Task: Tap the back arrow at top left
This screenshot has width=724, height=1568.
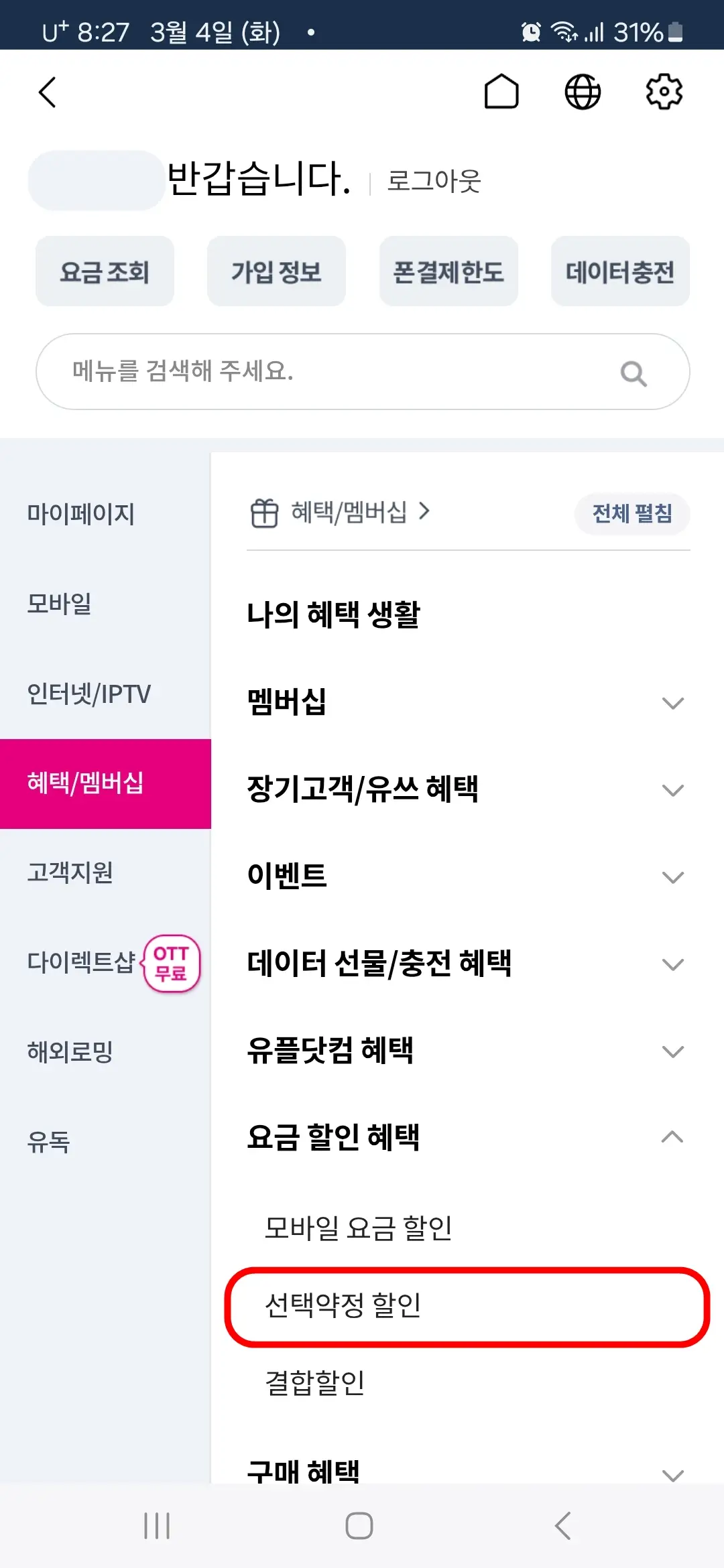Action: click(47, 92)
